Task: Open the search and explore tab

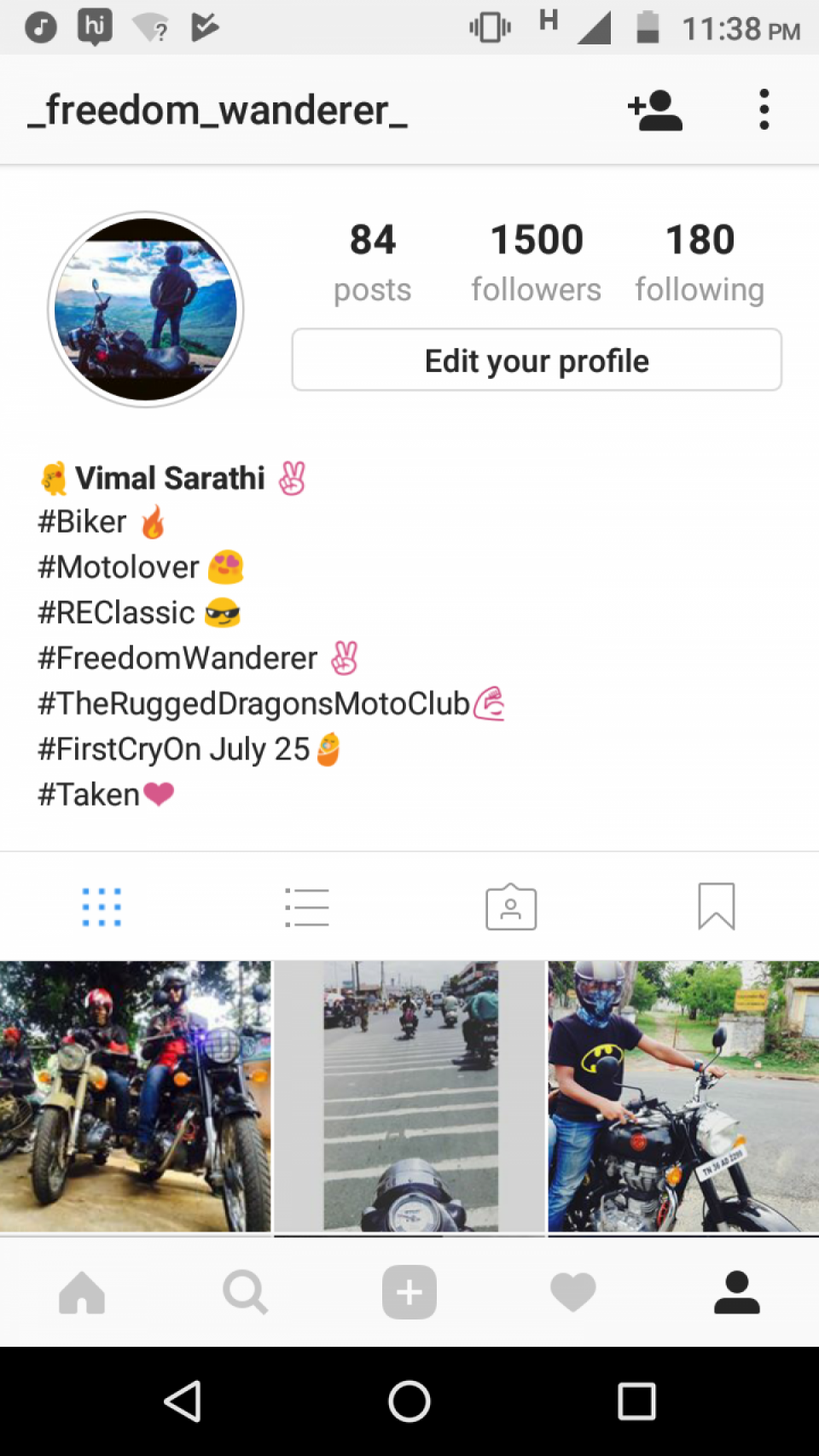Action: tap(246, 1292)
